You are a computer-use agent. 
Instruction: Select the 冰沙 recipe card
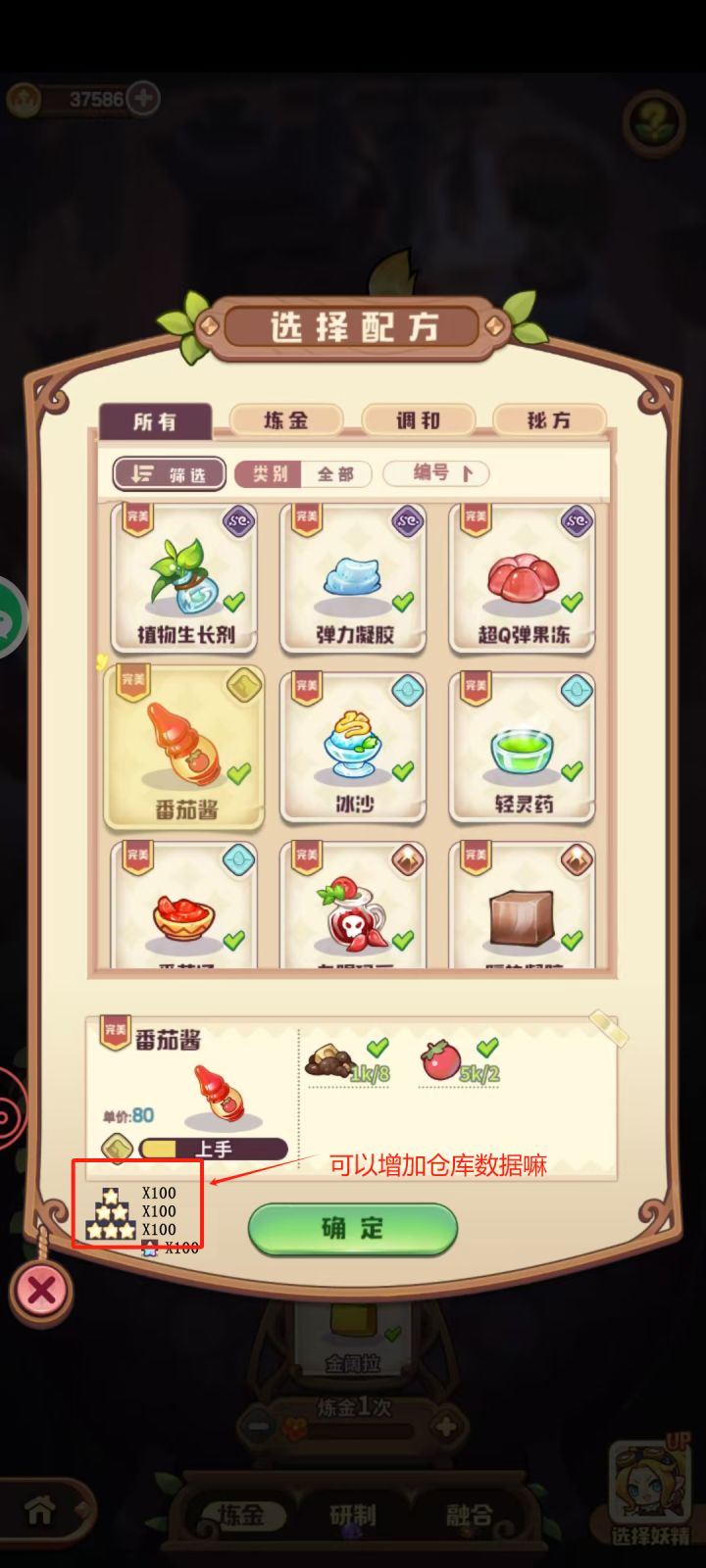click(x=352, y=745)
